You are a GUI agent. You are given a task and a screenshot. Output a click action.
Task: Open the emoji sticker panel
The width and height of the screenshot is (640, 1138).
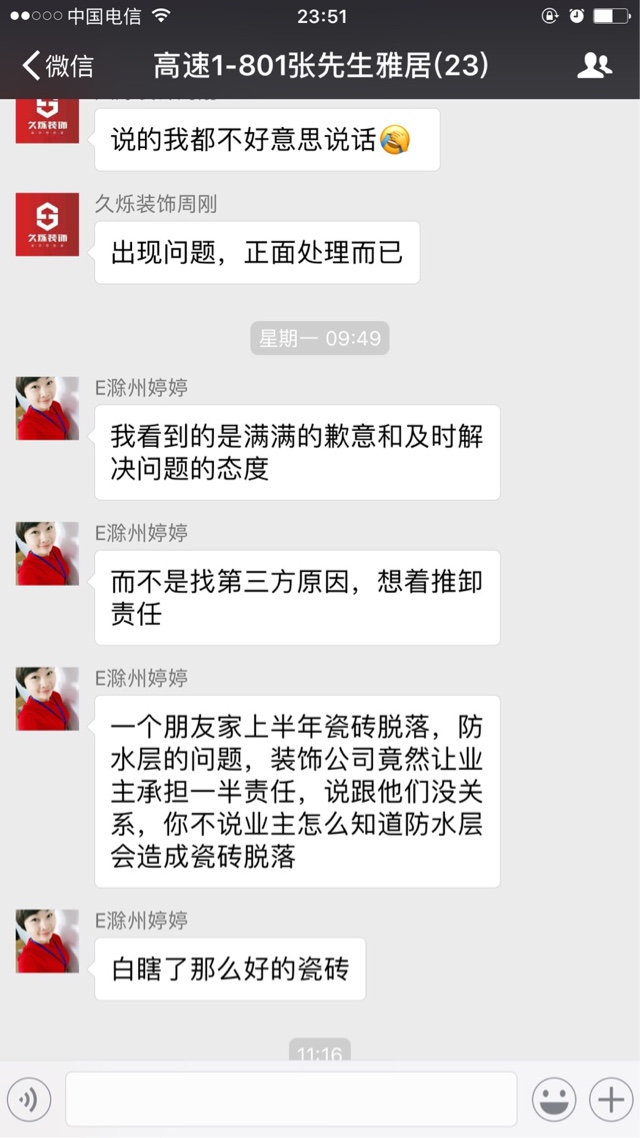(x=553, y=1100)
